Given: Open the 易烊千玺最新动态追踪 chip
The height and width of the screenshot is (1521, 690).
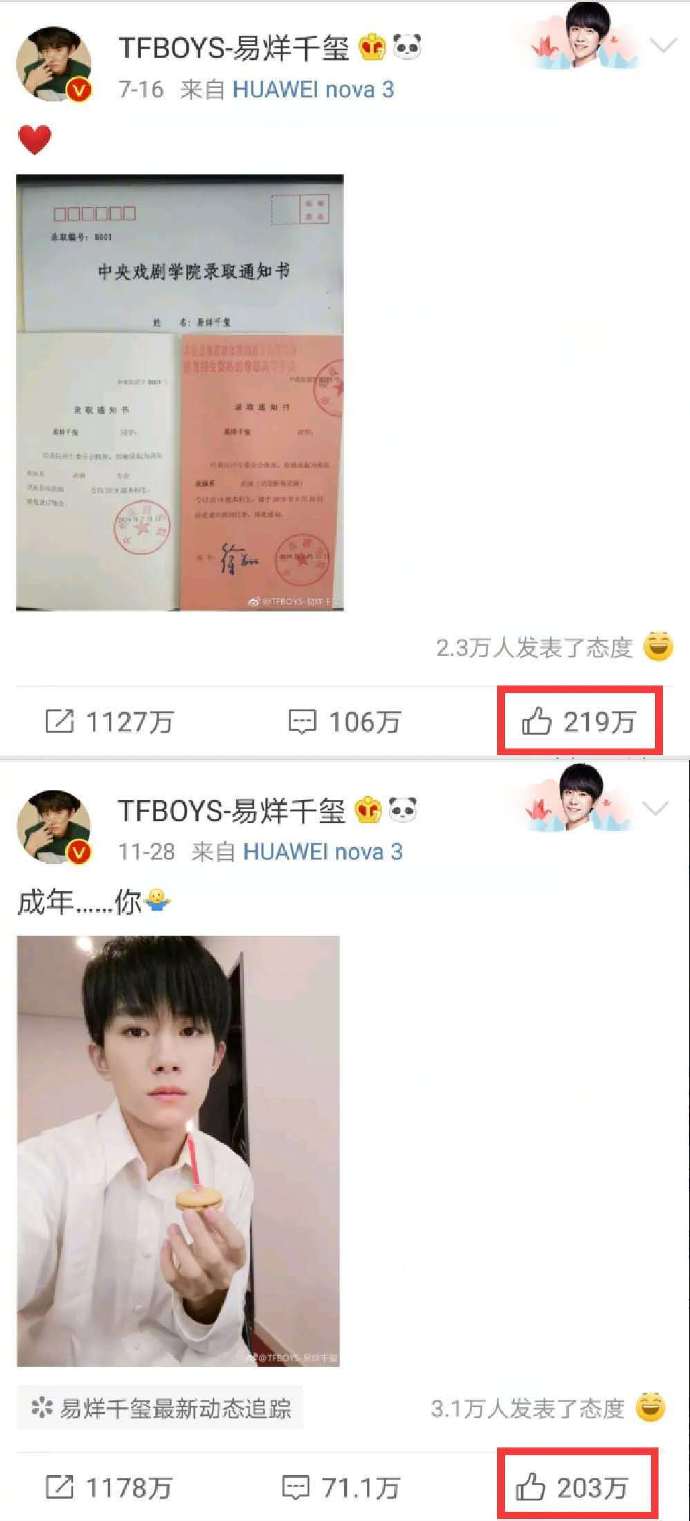Looking at the screenshot, I should point(160,1409).
